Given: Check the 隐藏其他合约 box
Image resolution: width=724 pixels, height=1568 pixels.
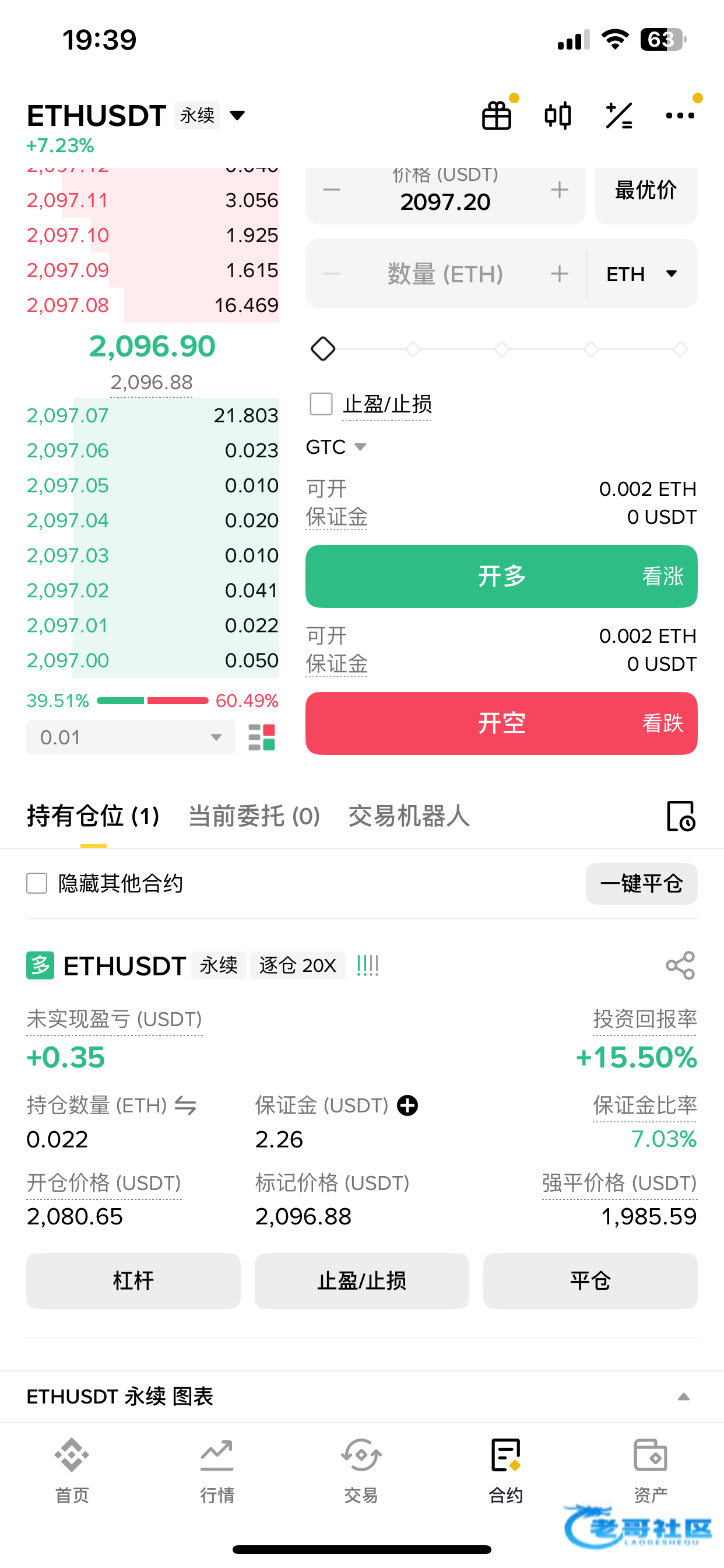Looking at the screenshot, I should tap(37, 883).
